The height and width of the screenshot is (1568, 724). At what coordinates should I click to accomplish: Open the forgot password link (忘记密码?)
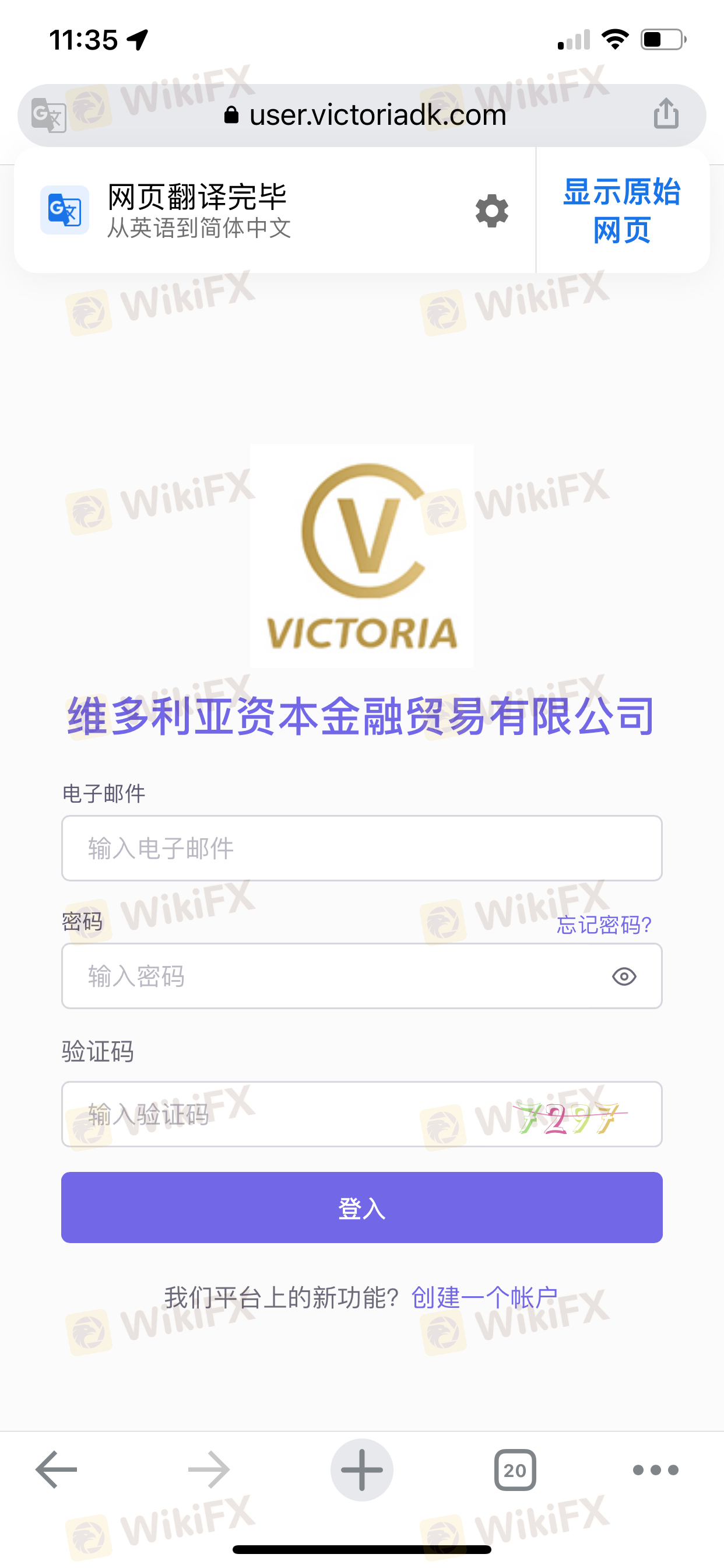tap(603, 925)
